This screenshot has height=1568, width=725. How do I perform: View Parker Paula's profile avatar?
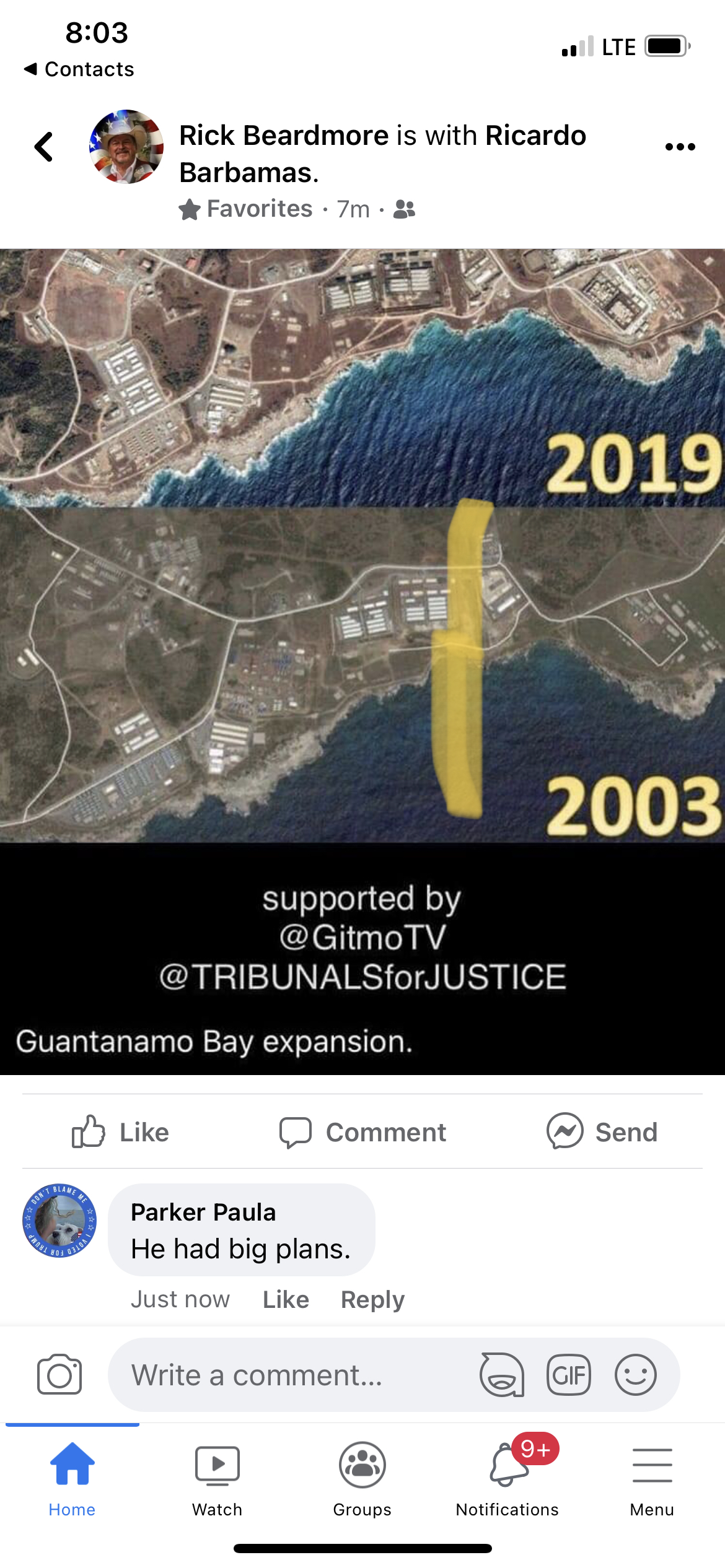59,1221
